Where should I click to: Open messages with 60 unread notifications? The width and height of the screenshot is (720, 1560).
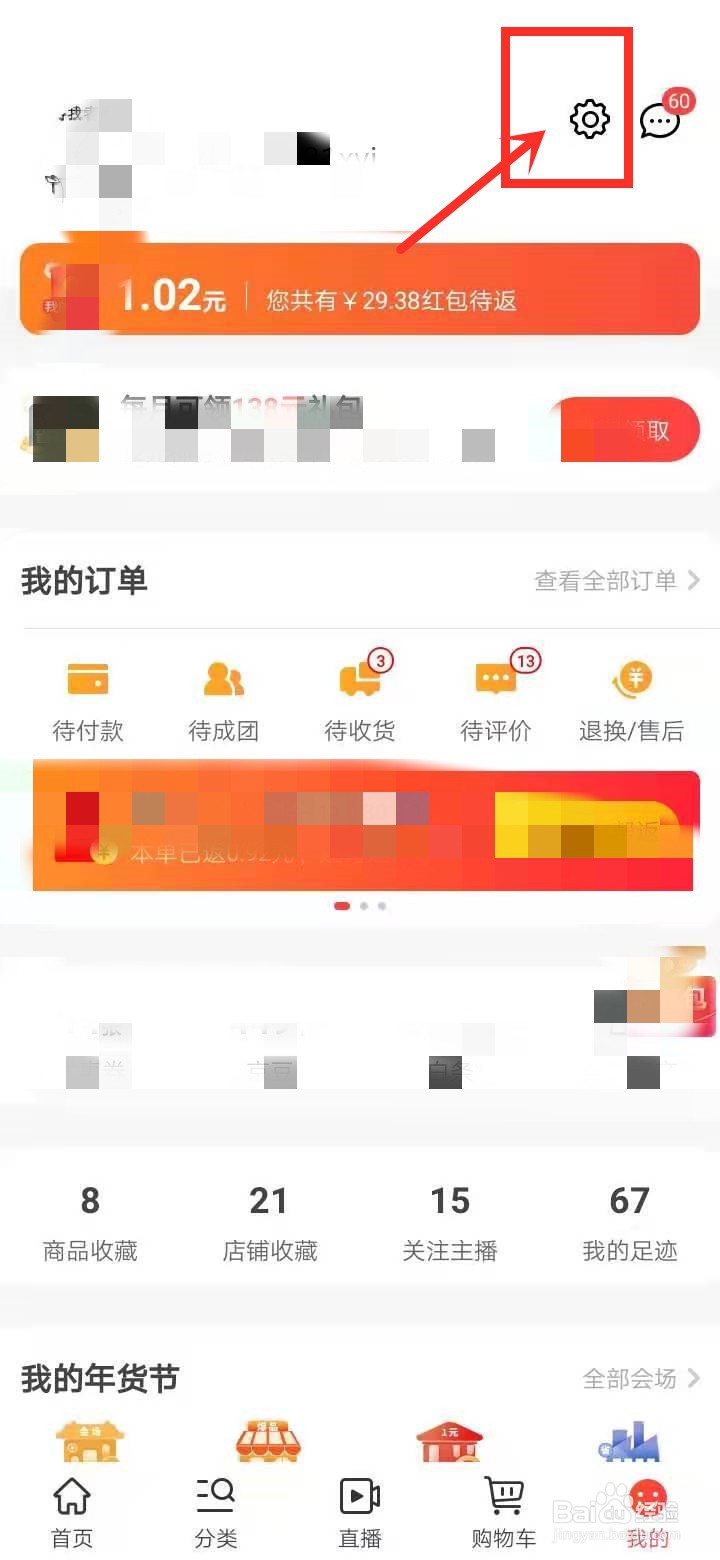click(x=660, y=122)
